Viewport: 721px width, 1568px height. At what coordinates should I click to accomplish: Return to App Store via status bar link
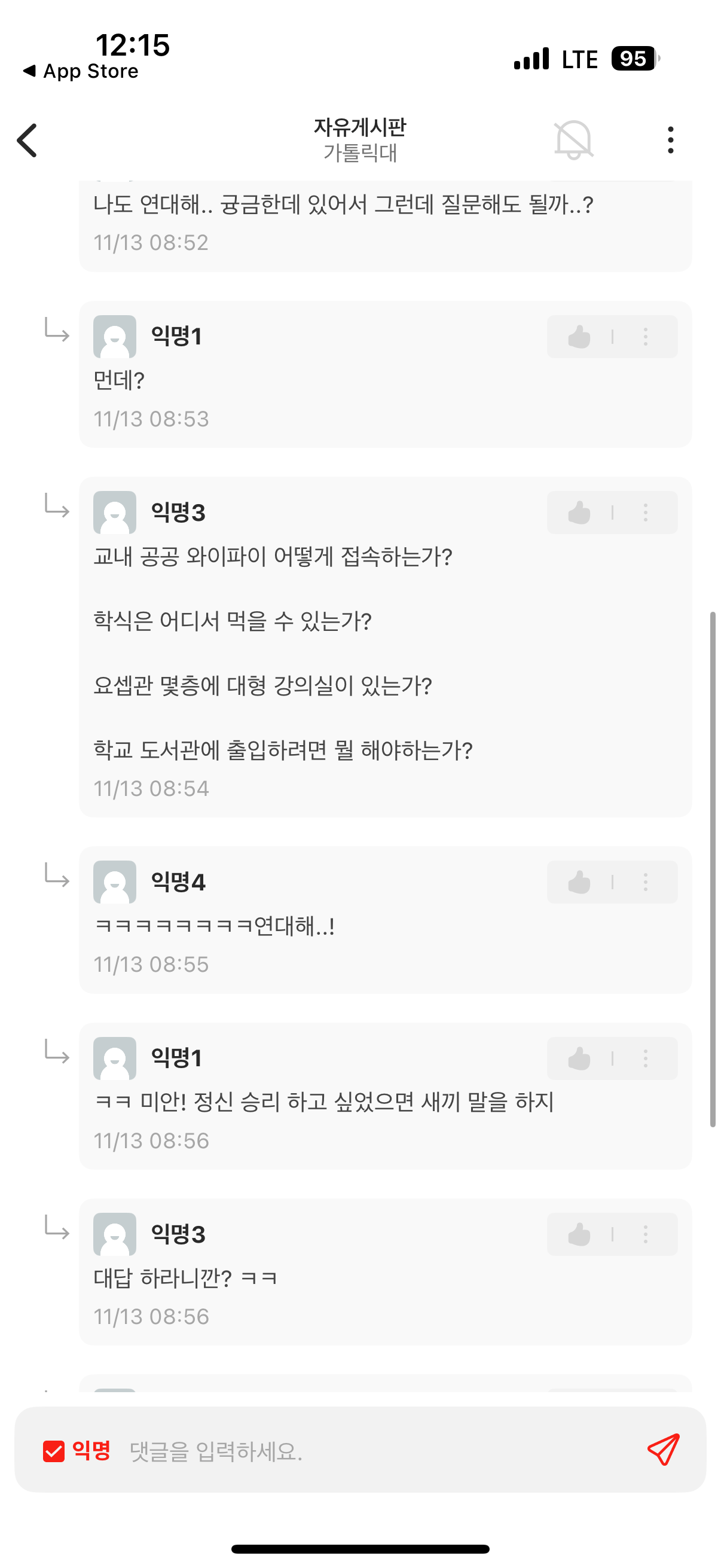pos(81,71)
